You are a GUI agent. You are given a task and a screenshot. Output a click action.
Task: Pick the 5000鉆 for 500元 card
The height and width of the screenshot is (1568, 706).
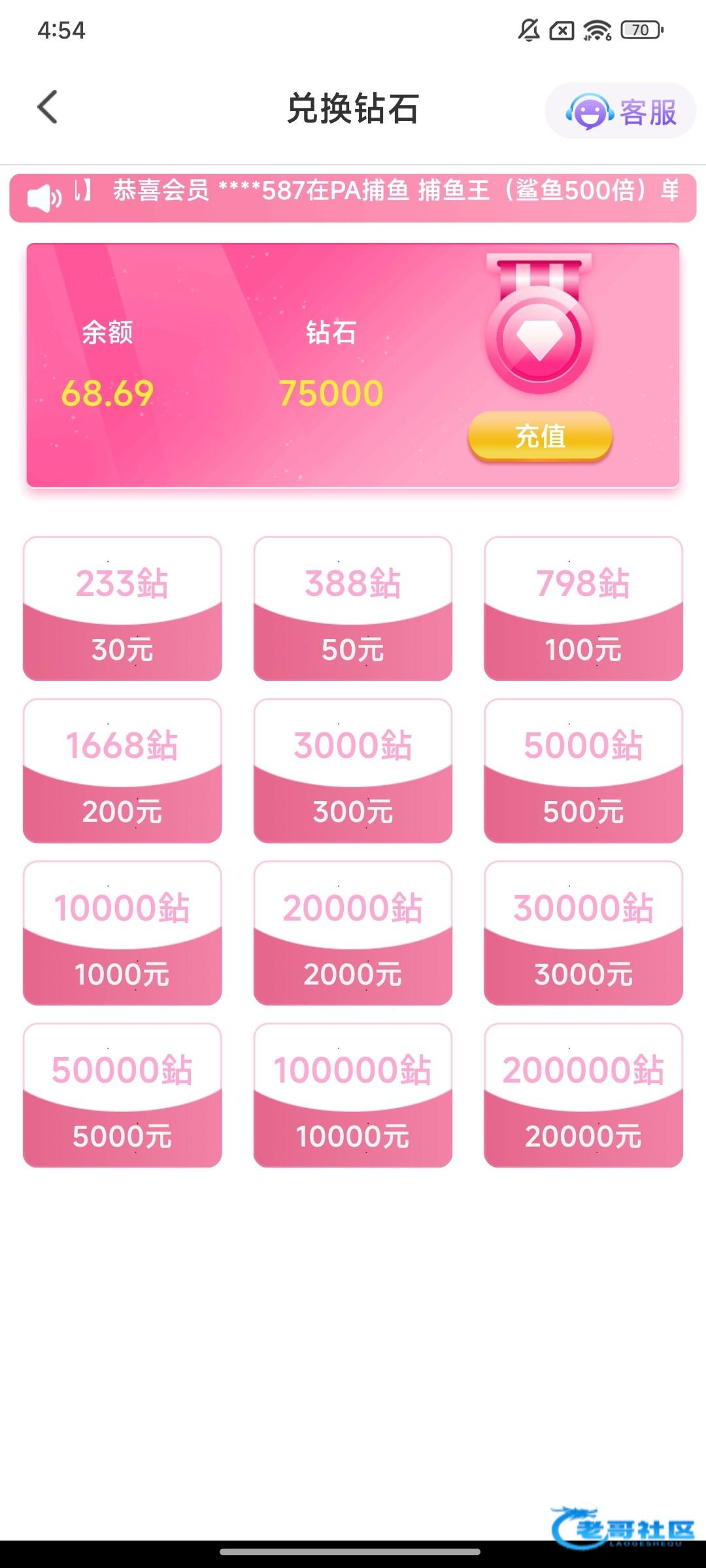click(x=583, y=771)
